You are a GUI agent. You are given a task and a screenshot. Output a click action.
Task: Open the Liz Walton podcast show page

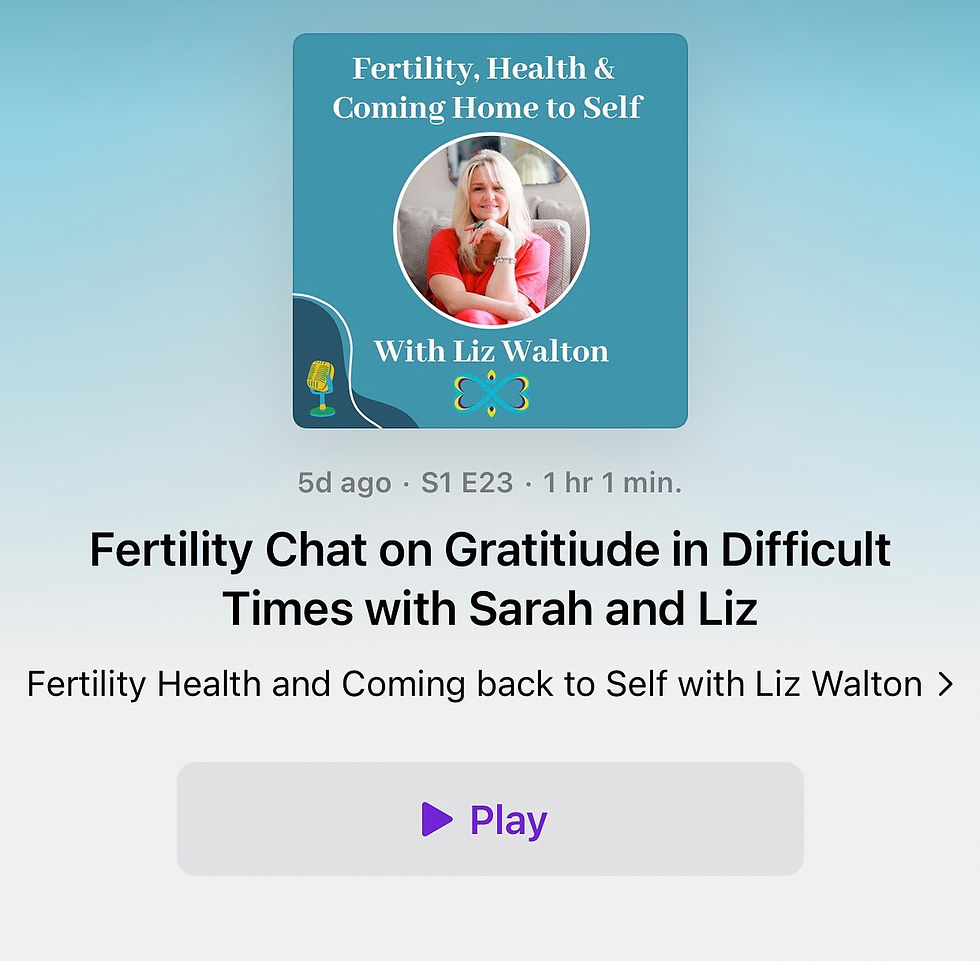(x=489, y=684)
